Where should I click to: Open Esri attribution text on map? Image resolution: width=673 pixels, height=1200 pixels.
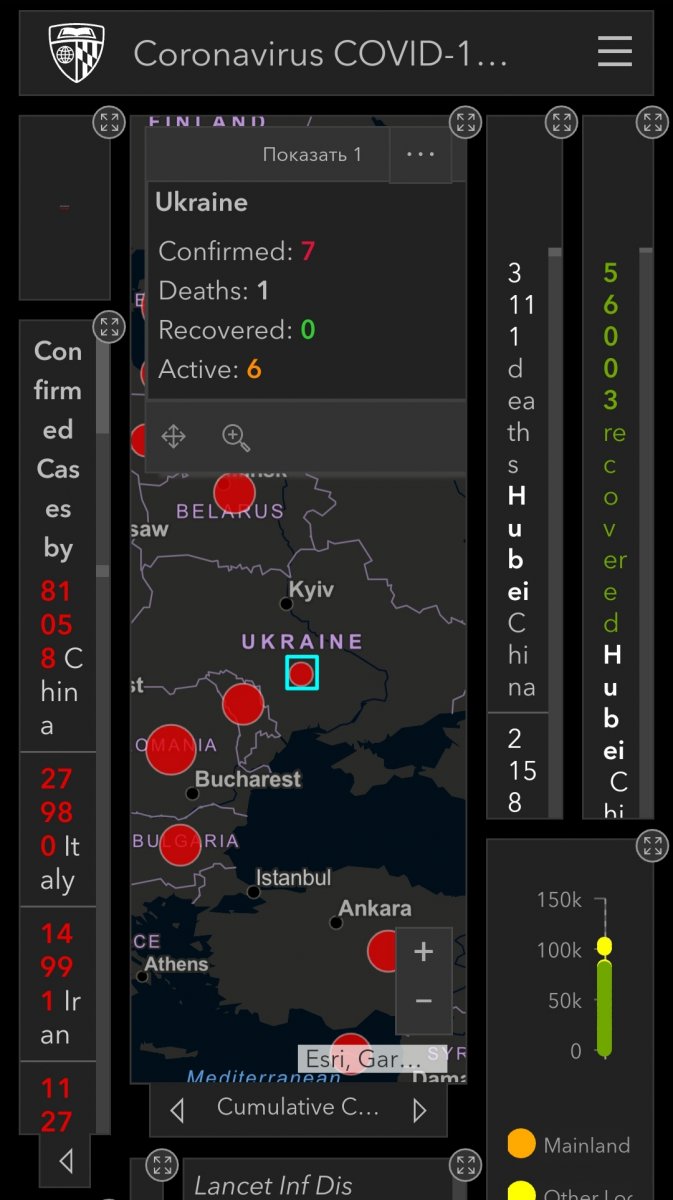(364, 1060)
